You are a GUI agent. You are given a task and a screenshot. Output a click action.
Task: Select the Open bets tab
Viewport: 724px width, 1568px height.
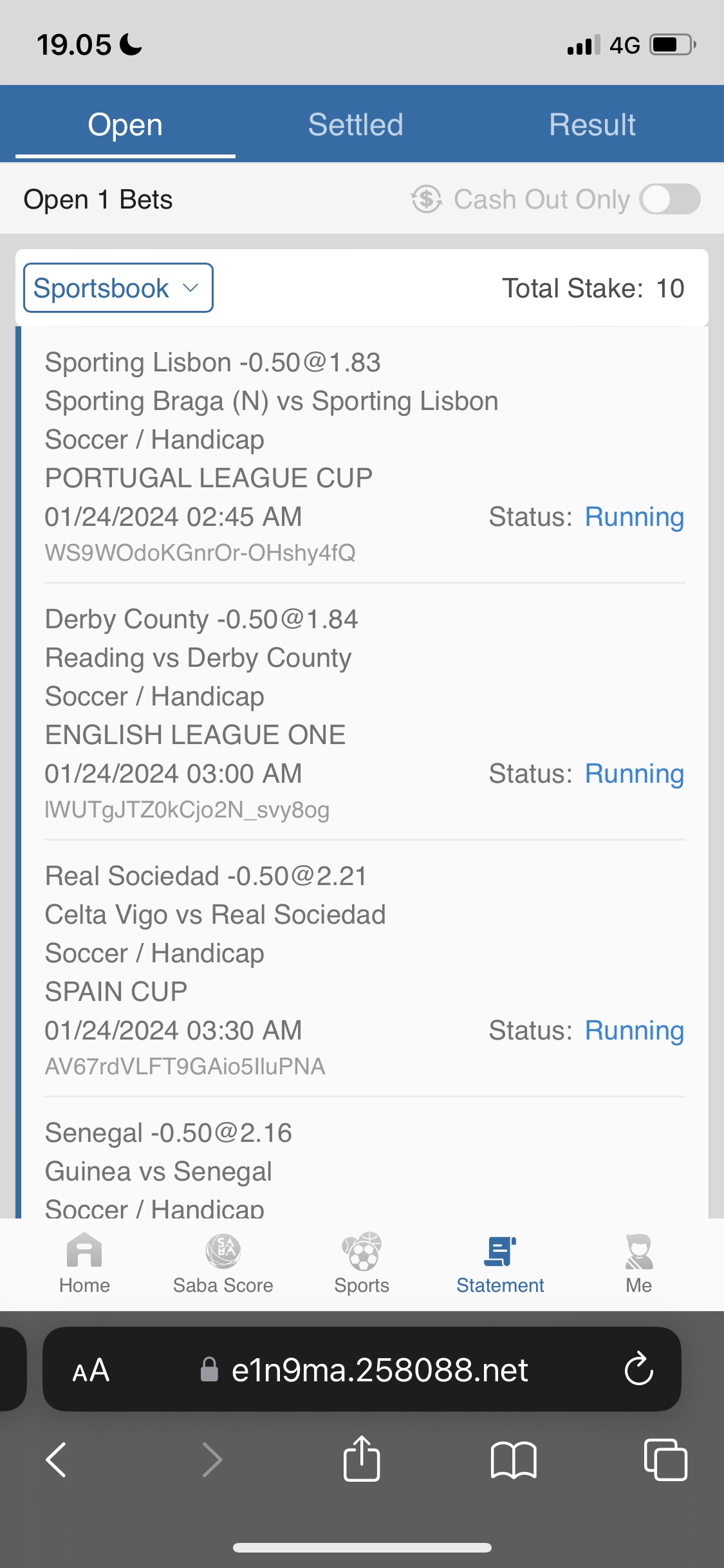click(x=125, y=125)
